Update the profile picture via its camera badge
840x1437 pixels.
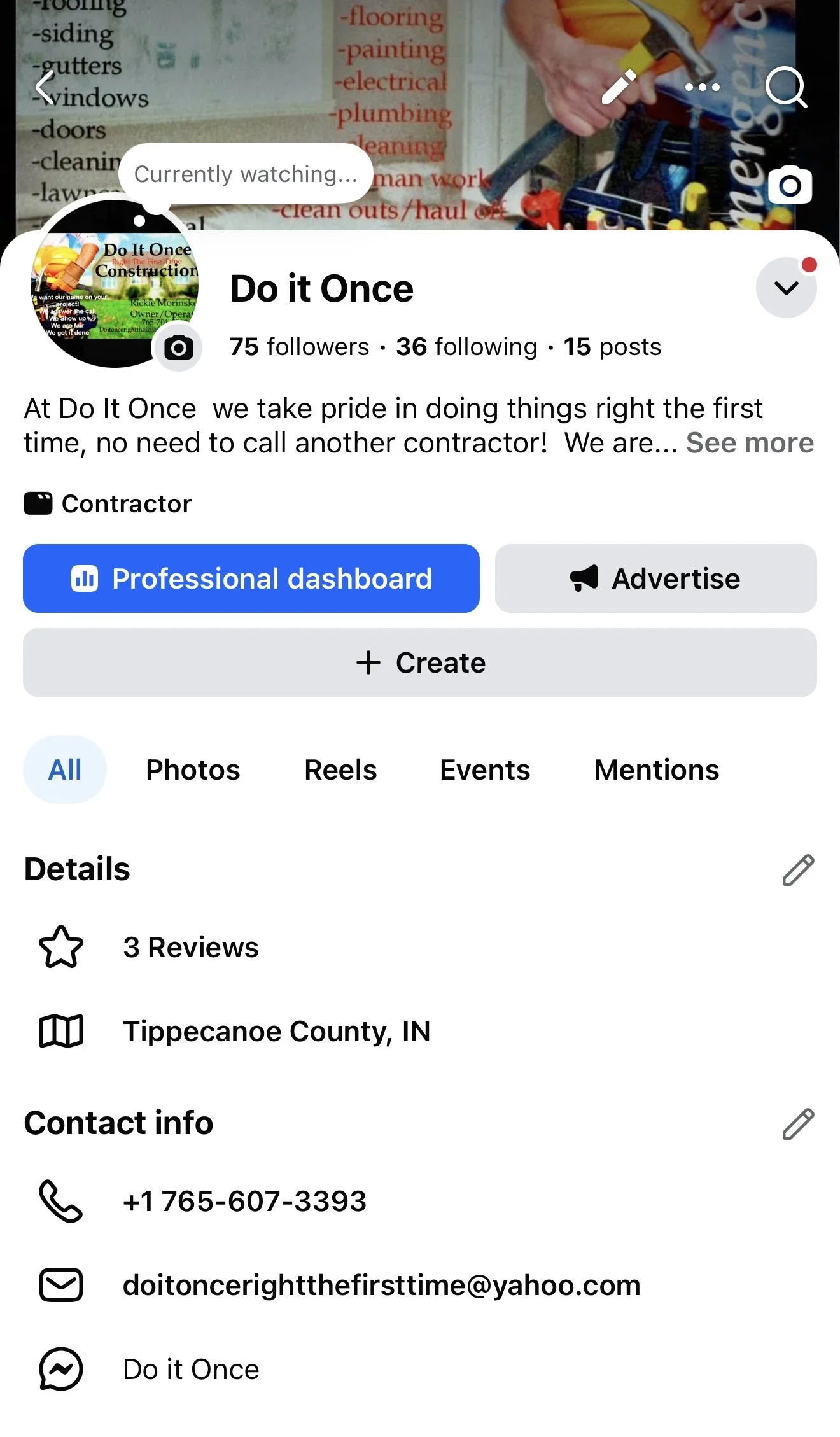click(178, 347)
